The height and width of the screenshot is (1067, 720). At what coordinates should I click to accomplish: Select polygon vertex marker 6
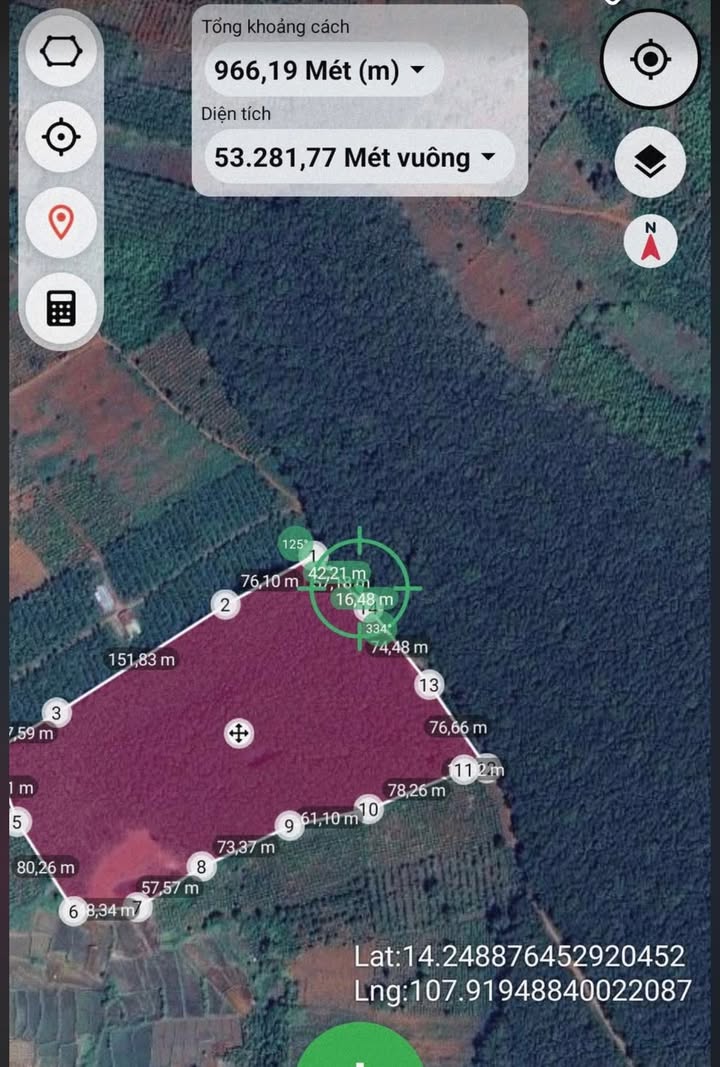tap(72, 911)
